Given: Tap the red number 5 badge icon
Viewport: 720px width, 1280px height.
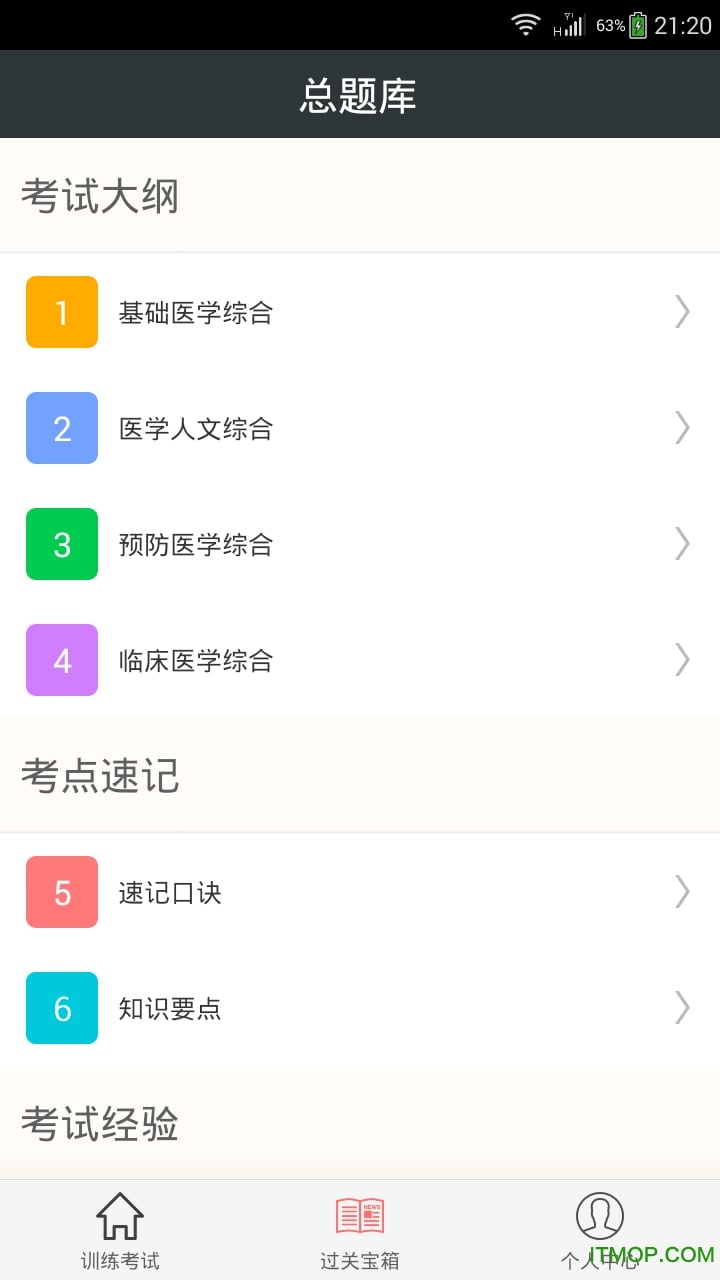Looking at the screenshot, I should pyautogui.click(x=61, y=892).
